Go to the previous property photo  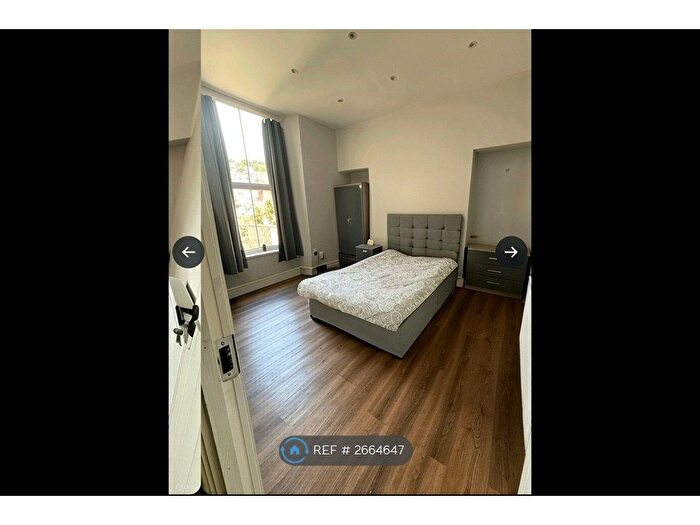point(188,252)
